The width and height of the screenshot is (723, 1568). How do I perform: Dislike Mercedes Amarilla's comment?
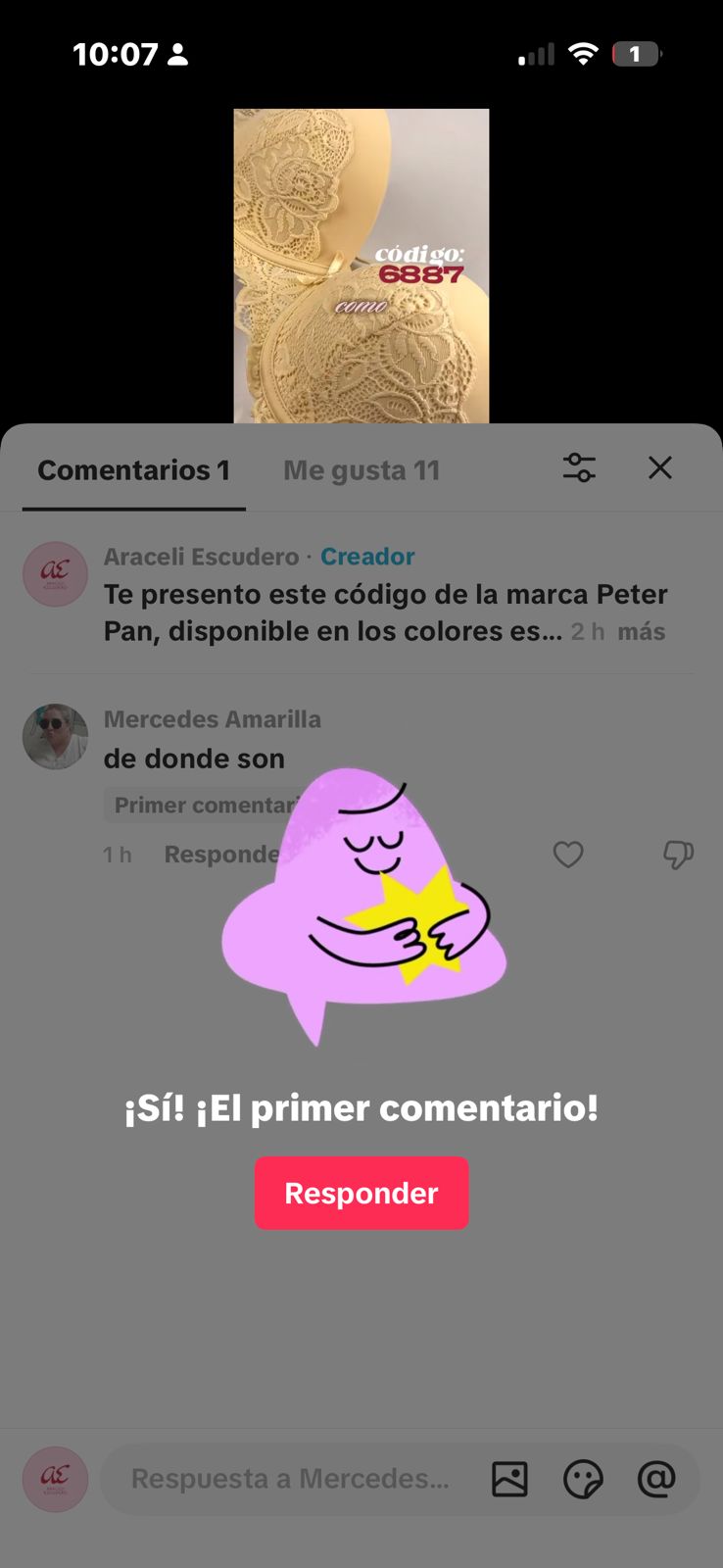678,855
